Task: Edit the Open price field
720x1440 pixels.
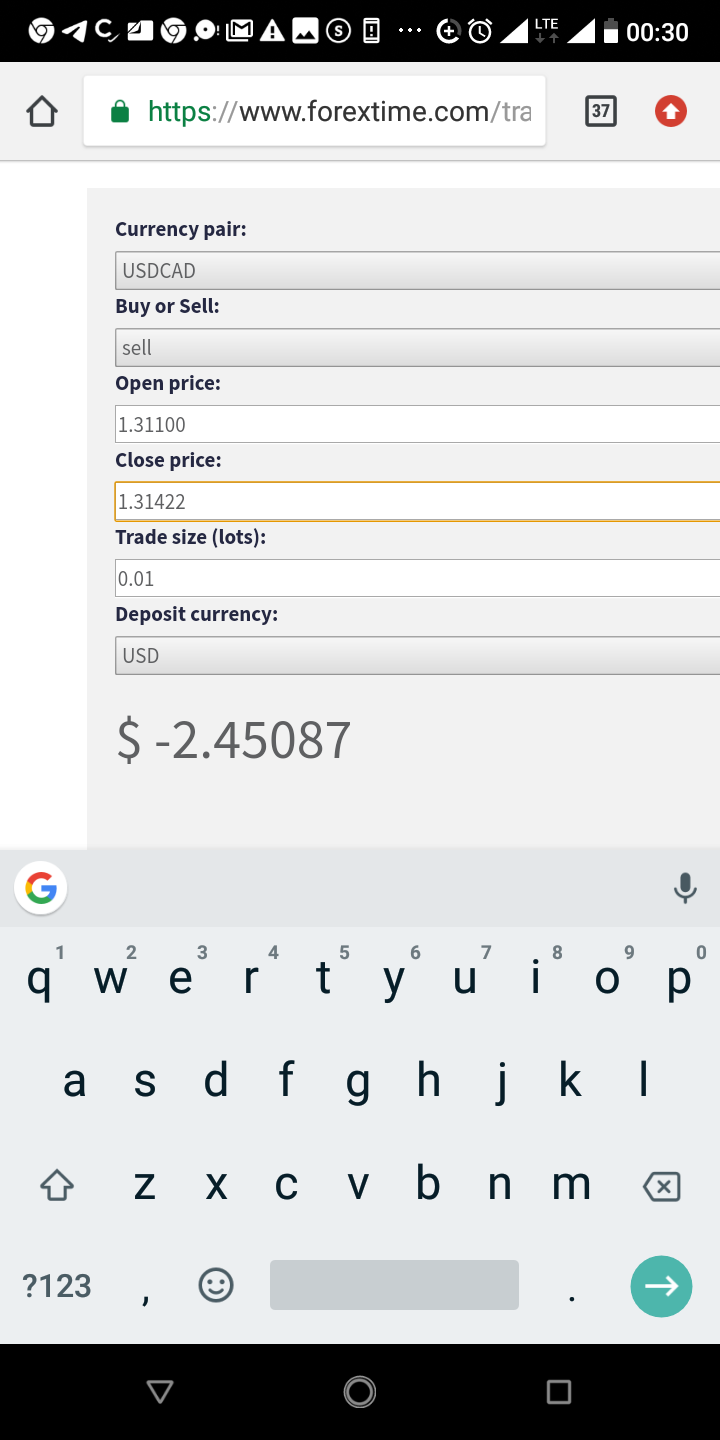Action: coord(418,424)
